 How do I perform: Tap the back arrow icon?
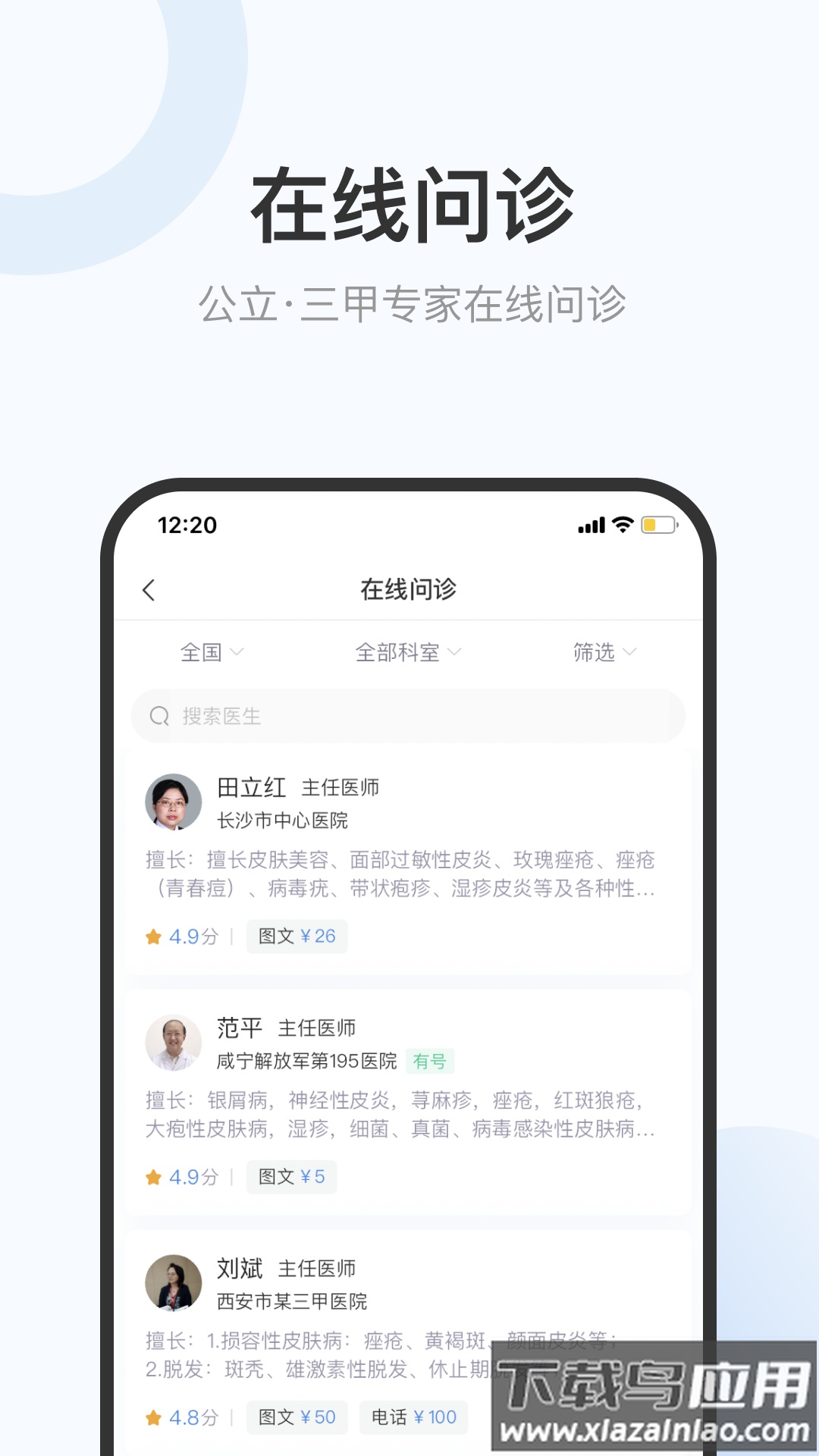(x=149, y=590)
